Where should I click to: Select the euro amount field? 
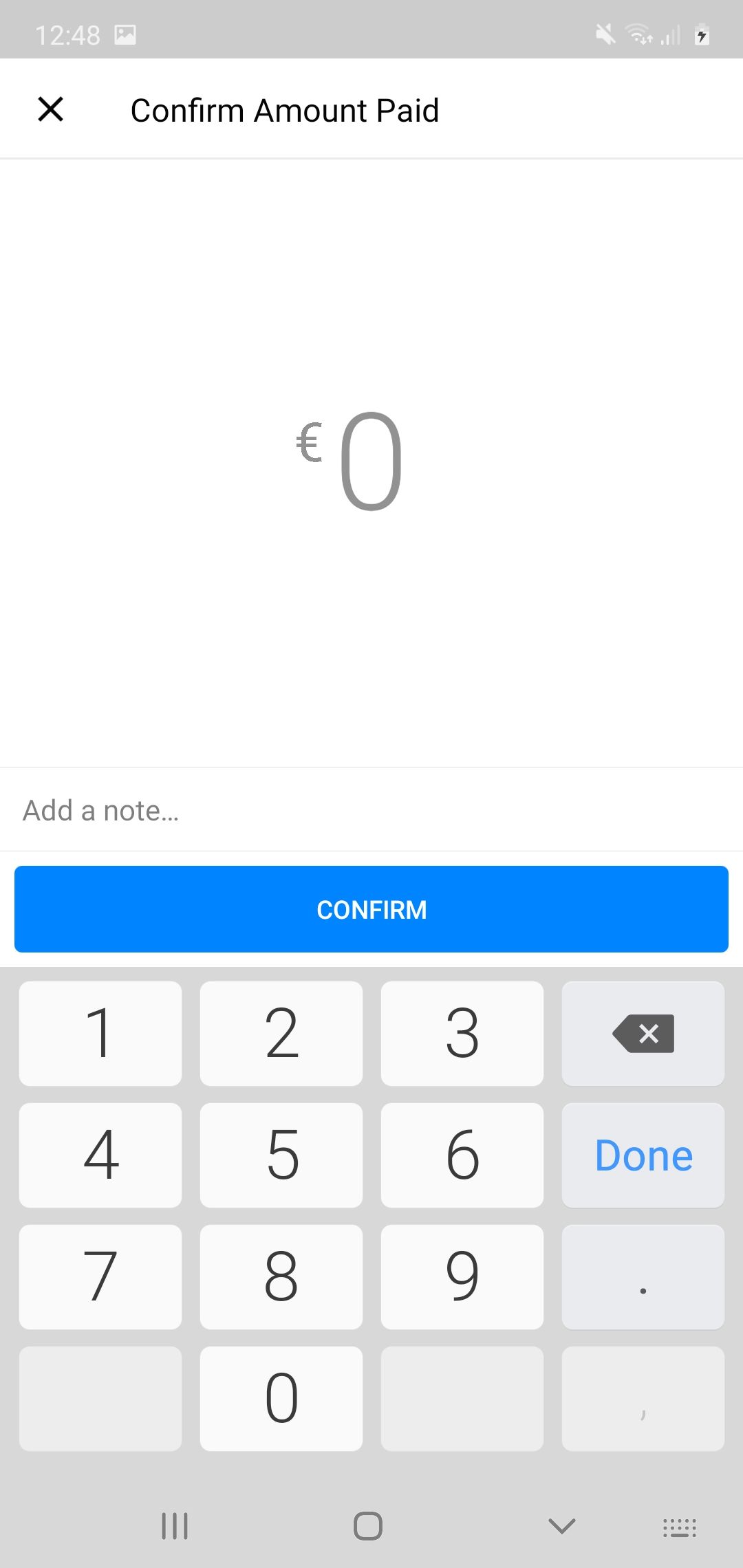click(x=350, y=459)
